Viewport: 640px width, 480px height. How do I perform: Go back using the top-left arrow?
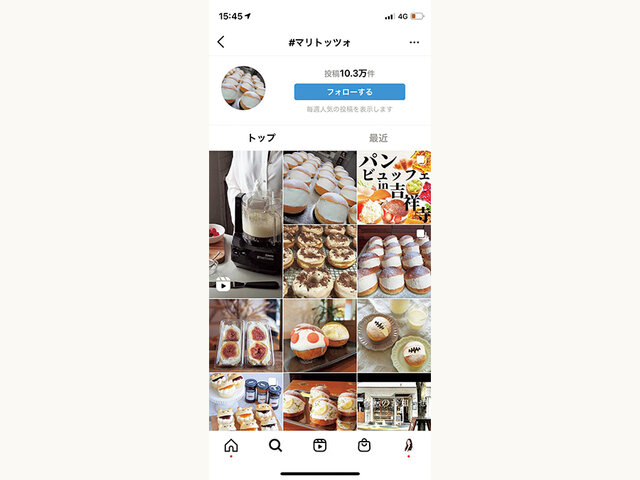pyautogui.click(x=221, y=42)
